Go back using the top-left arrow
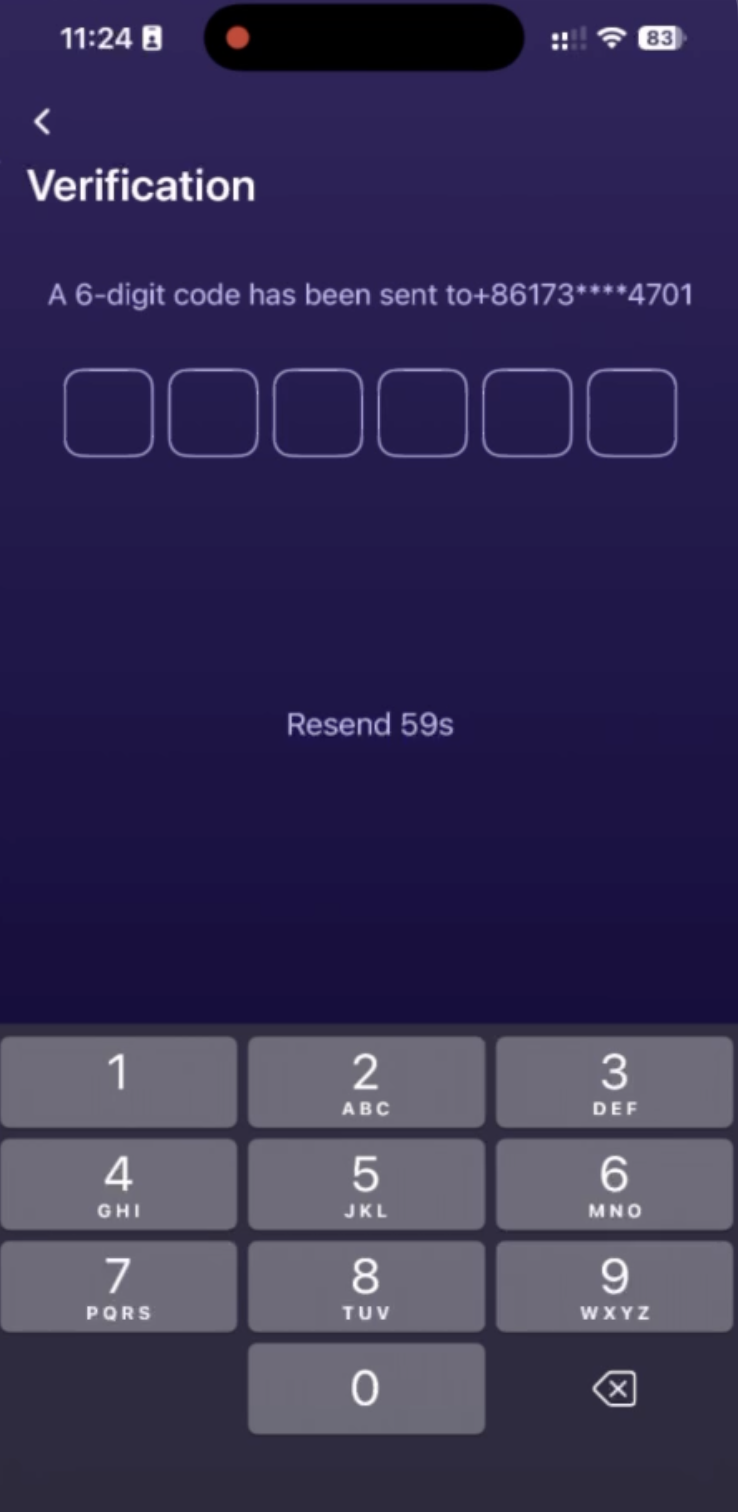This screenshot has width=738, height=1512. pos(42,122)
